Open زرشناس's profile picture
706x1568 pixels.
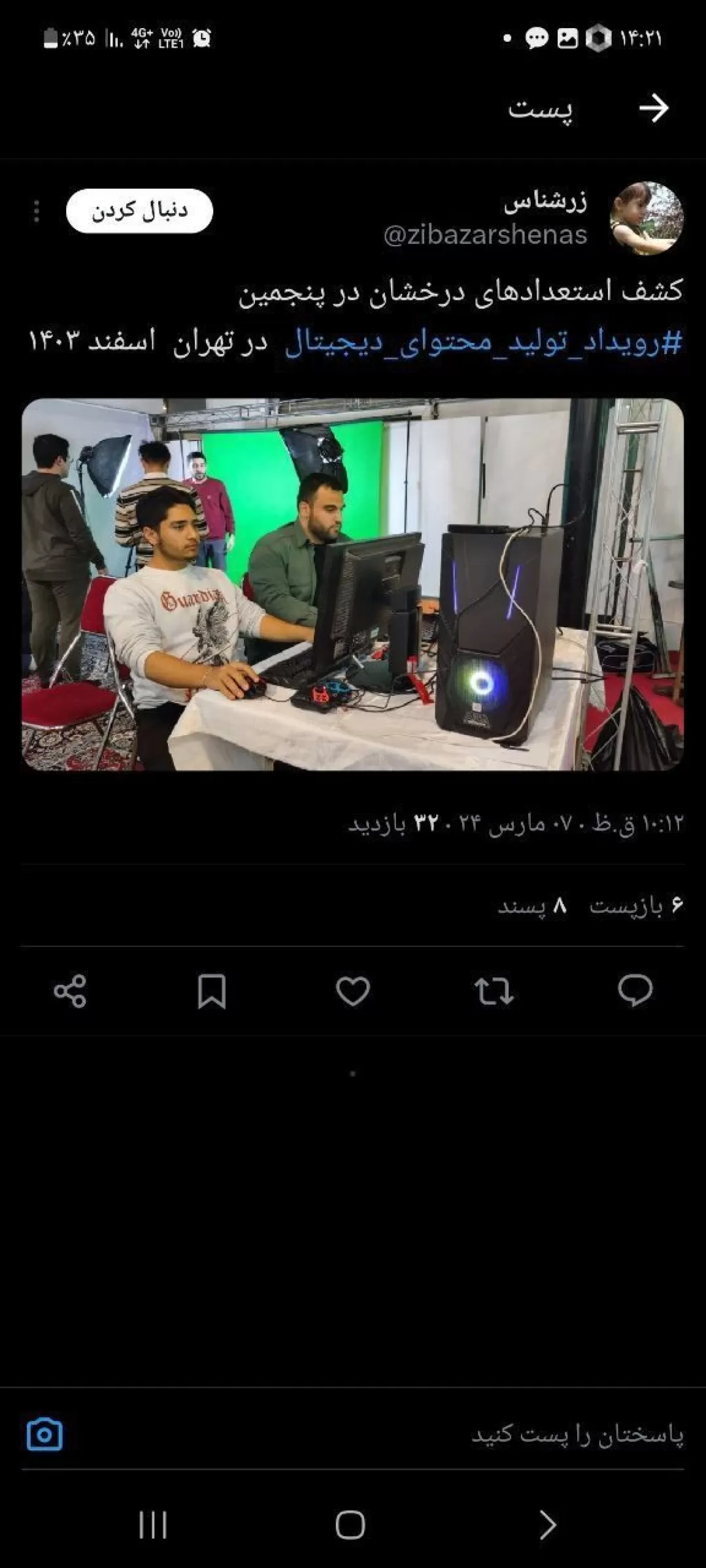[x=647, y=218]
